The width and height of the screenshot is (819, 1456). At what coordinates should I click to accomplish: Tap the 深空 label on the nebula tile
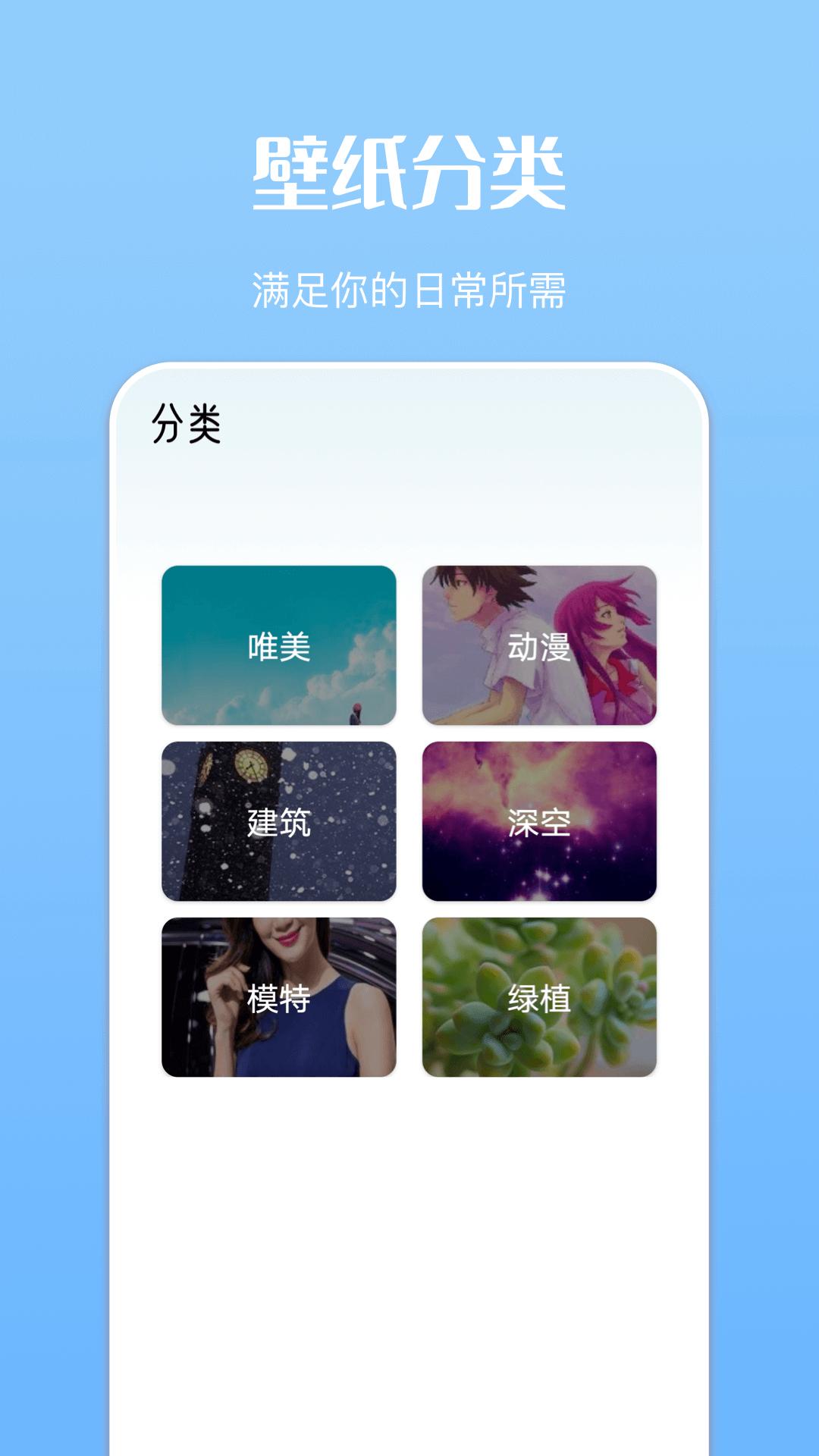coord(538,821)
